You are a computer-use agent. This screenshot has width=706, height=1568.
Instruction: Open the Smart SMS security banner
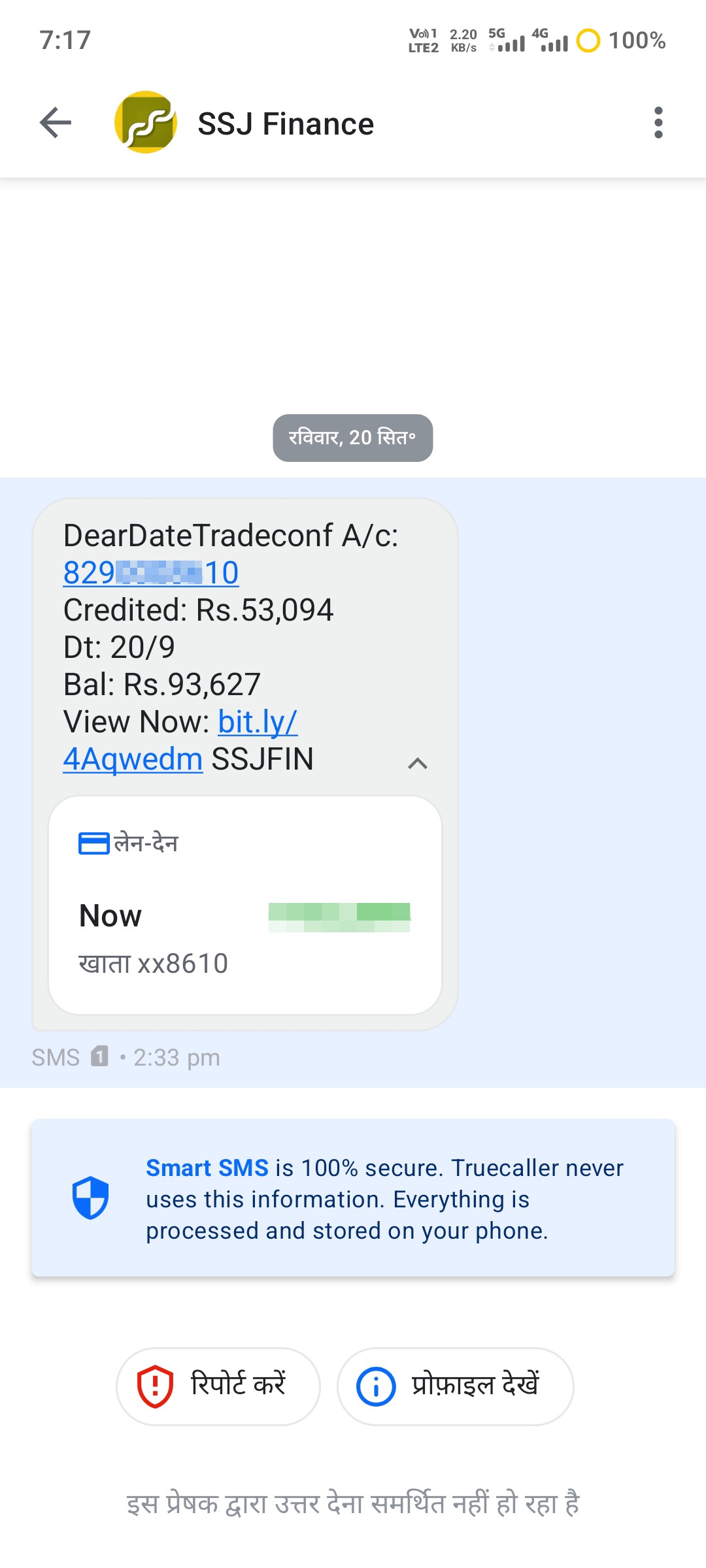coord(353,1198)
